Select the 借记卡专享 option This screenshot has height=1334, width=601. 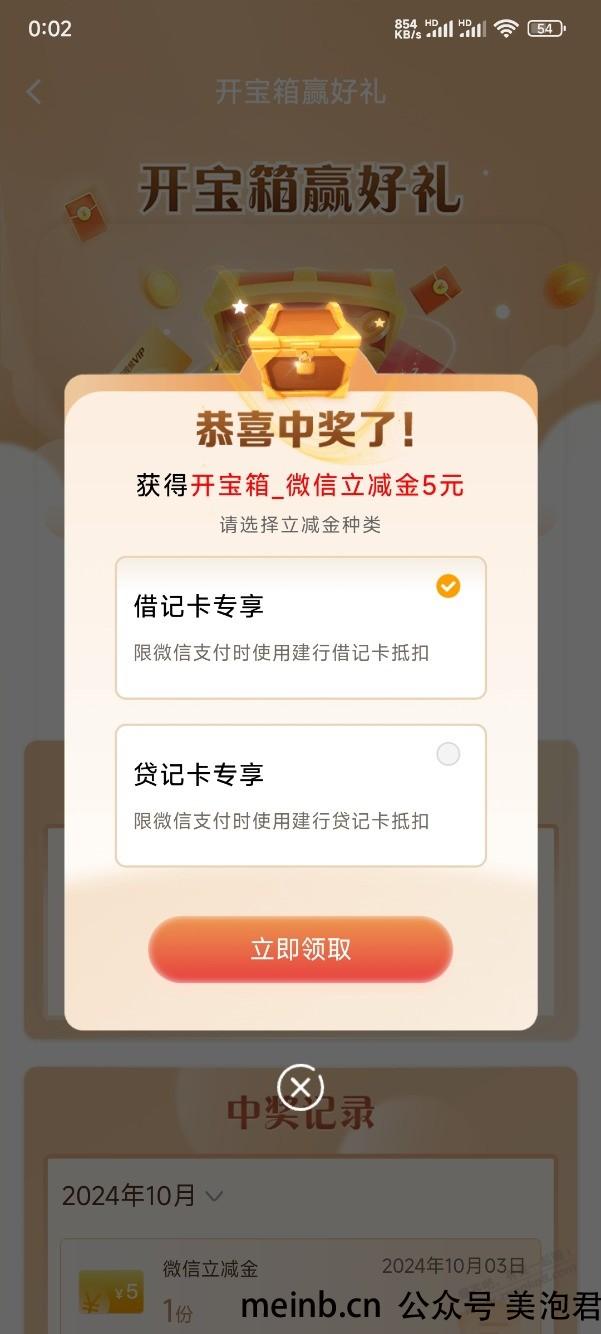point(300,628)
